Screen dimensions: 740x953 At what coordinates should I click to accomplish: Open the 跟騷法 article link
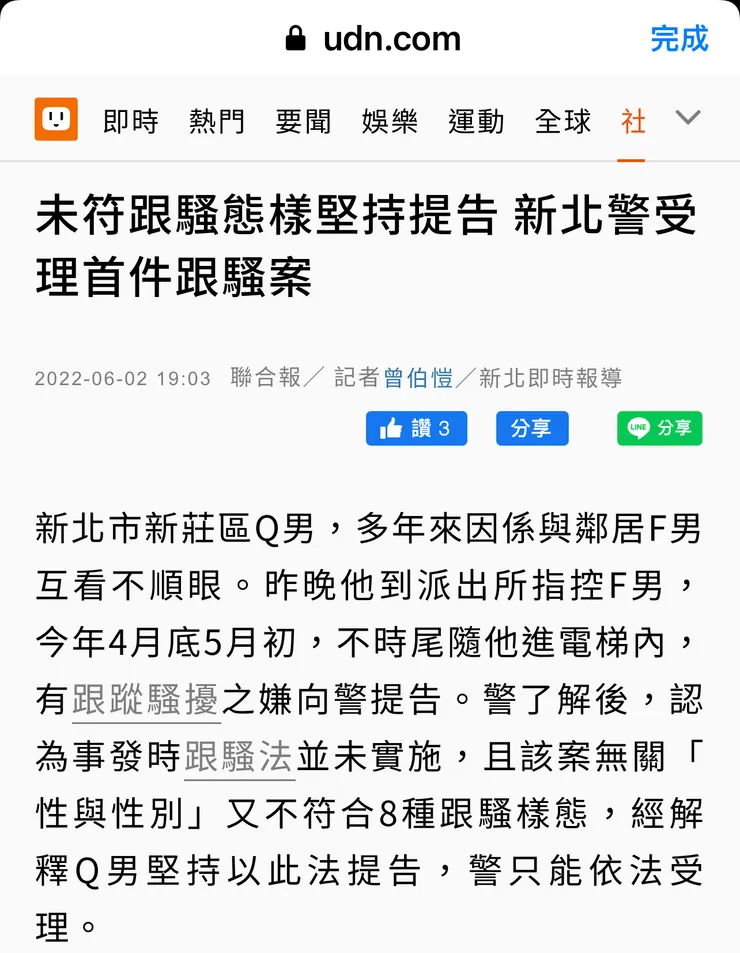coord(239,757)
